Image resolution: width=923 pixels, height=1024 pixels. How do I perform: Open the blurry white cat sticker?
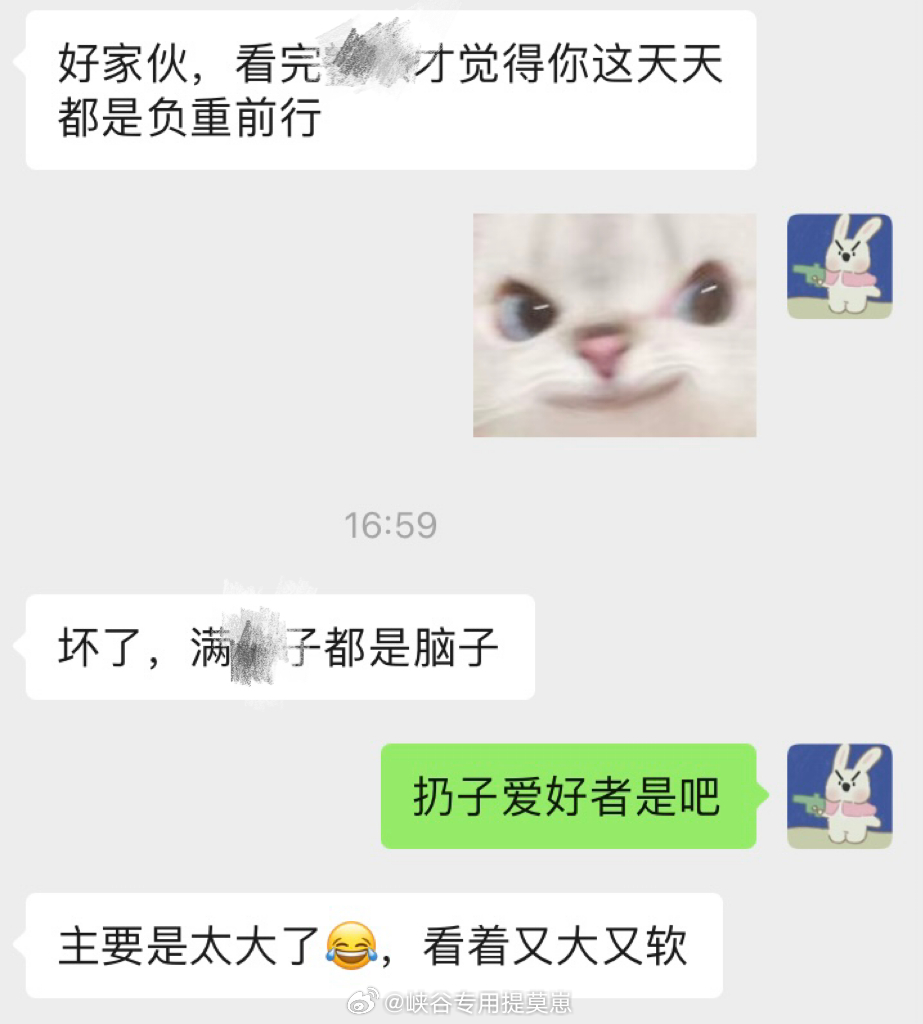614,325
